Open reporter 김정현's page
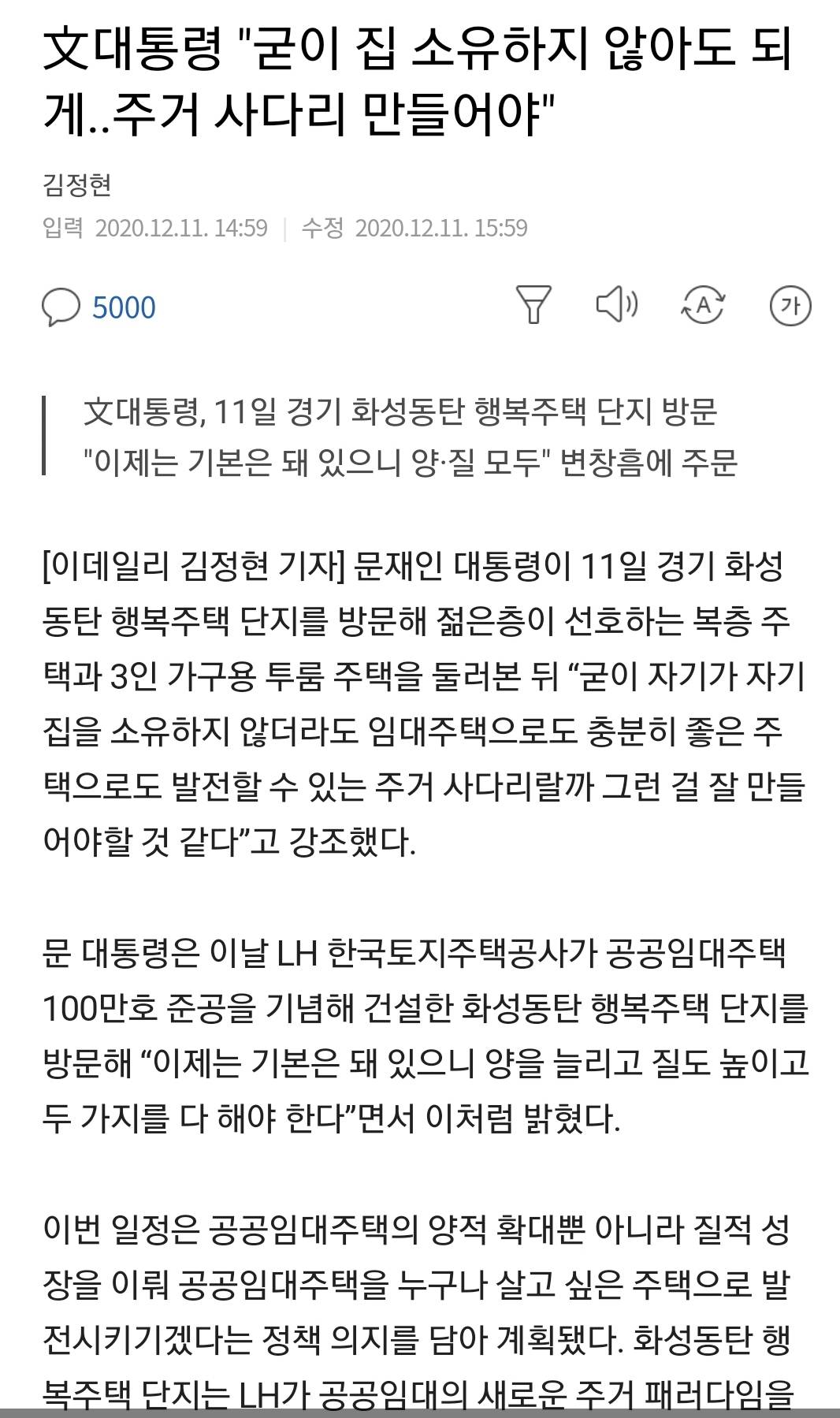 pyautogui.click(x=76, y=184)
